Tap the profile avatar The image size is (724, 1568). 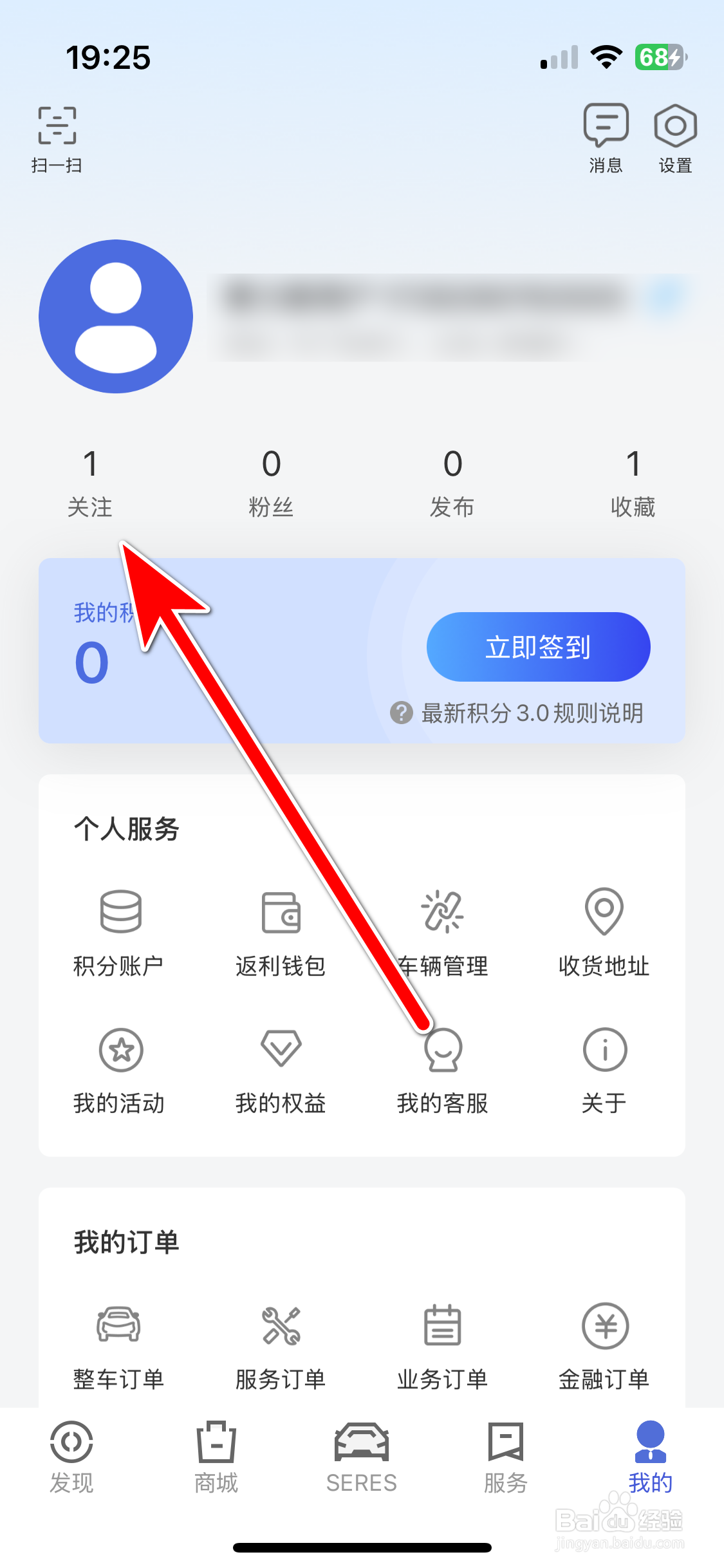(x=115, y=315)
